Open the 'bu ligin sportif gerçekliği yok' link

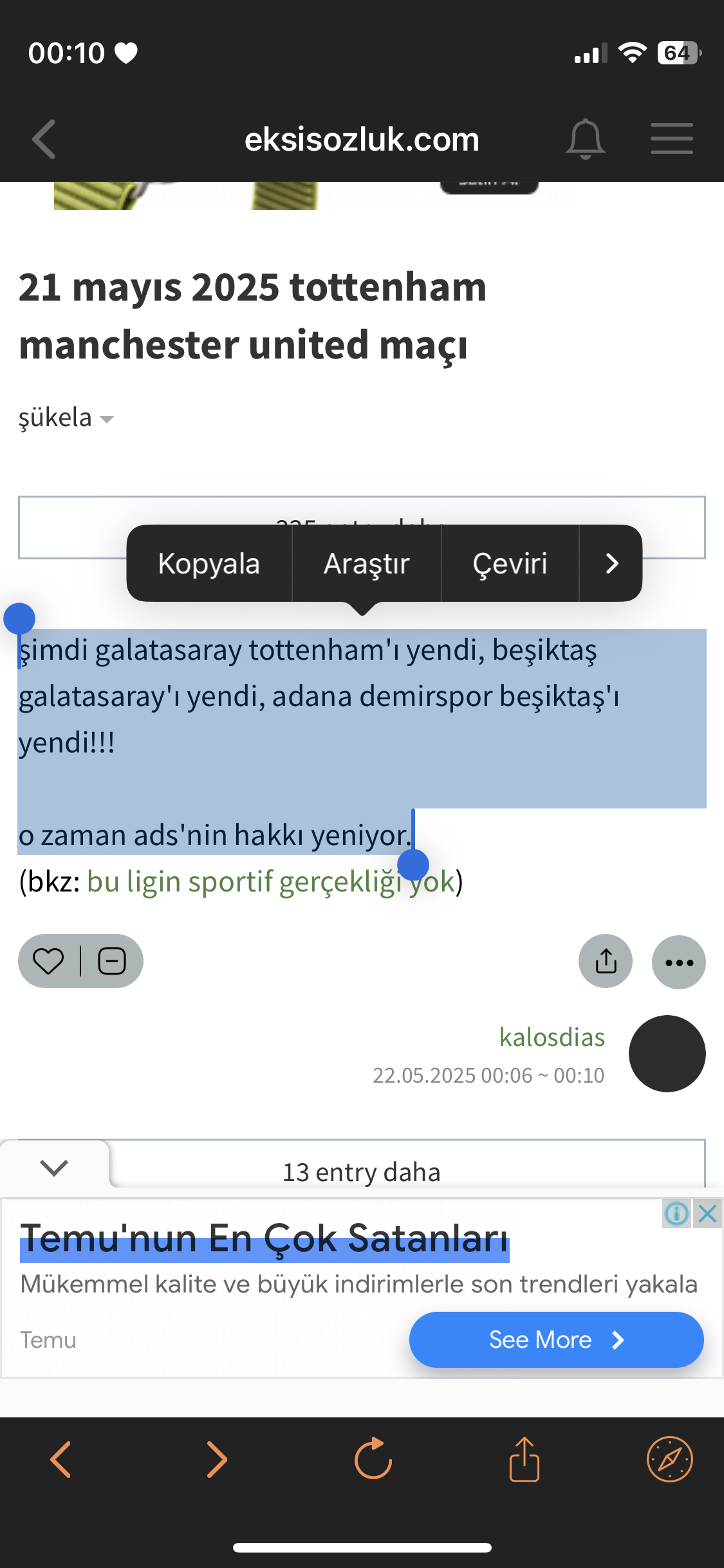pyautogui.click(x=271, y=882)
